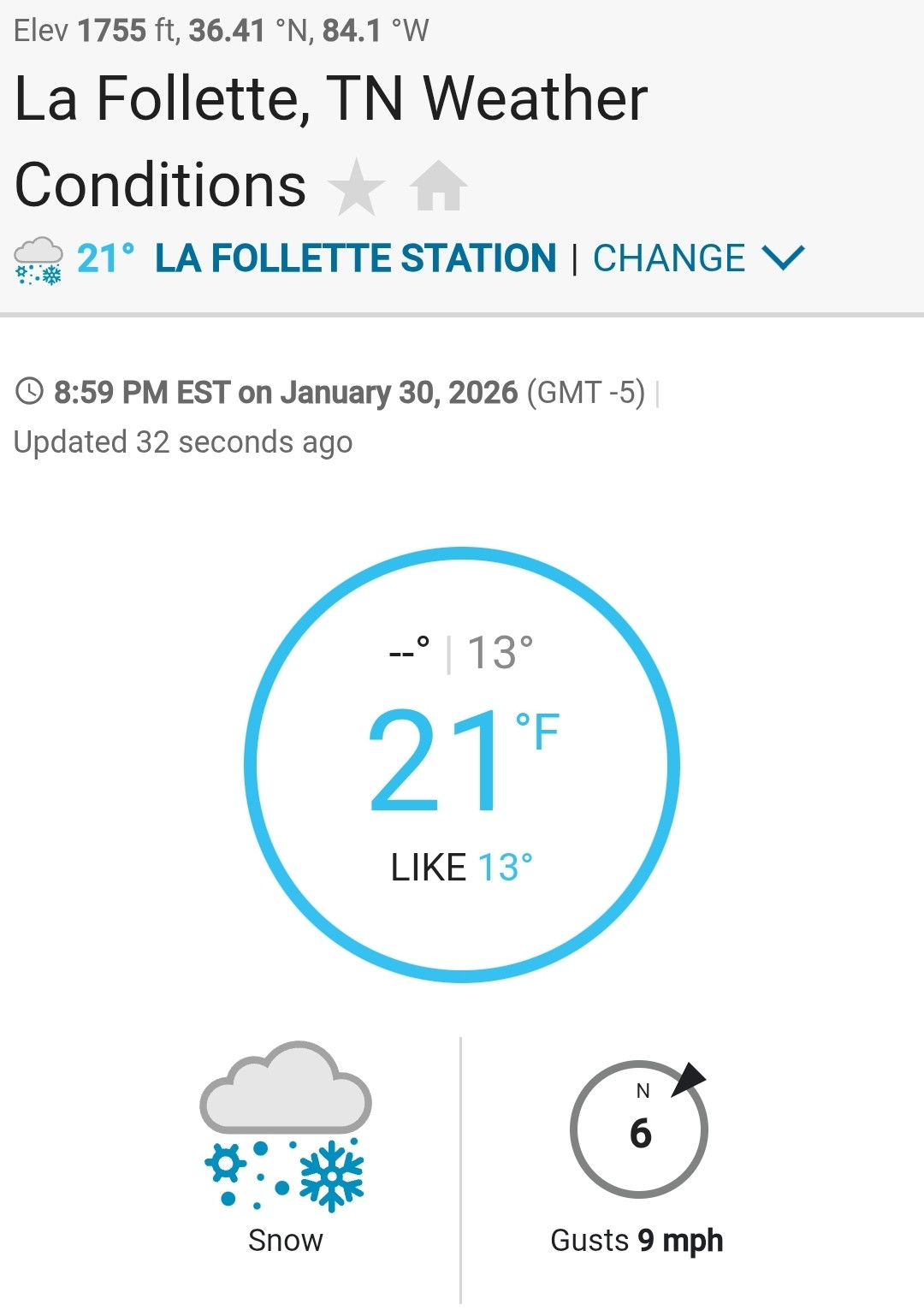
Task: Open the La Follette Station link
Action: [x=355, y=258]
